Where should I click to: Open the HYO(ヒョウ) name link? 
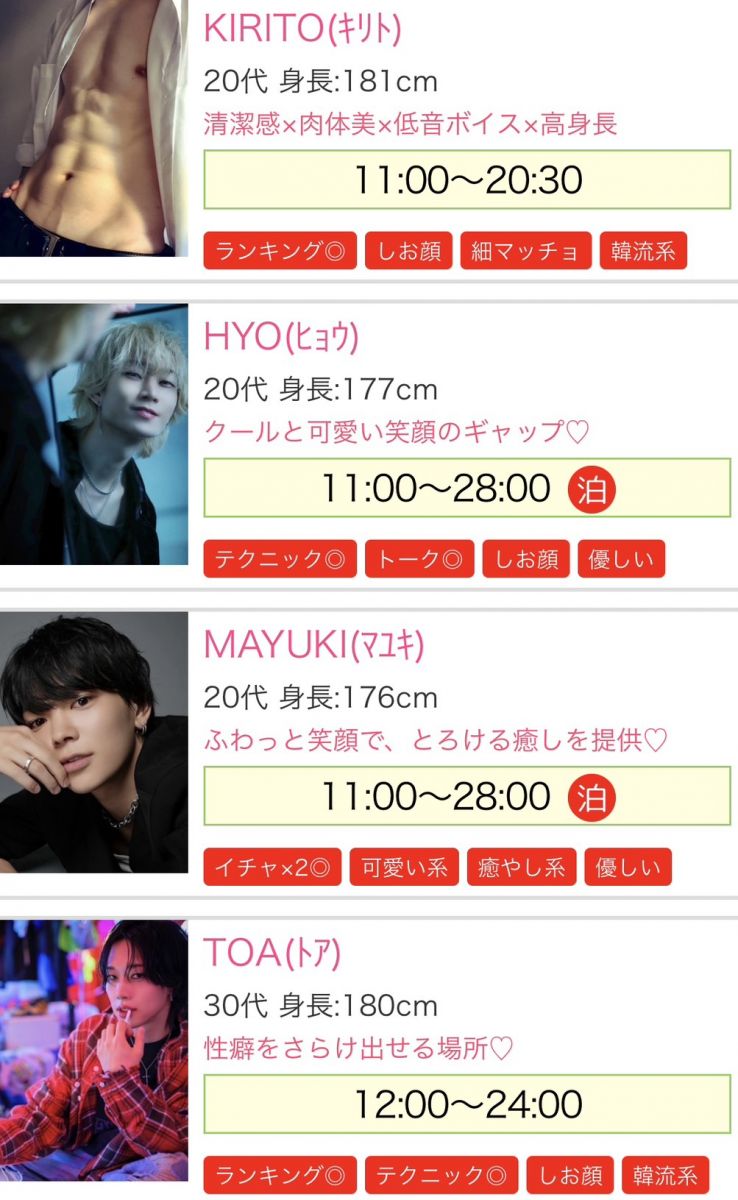pos(281,337)
